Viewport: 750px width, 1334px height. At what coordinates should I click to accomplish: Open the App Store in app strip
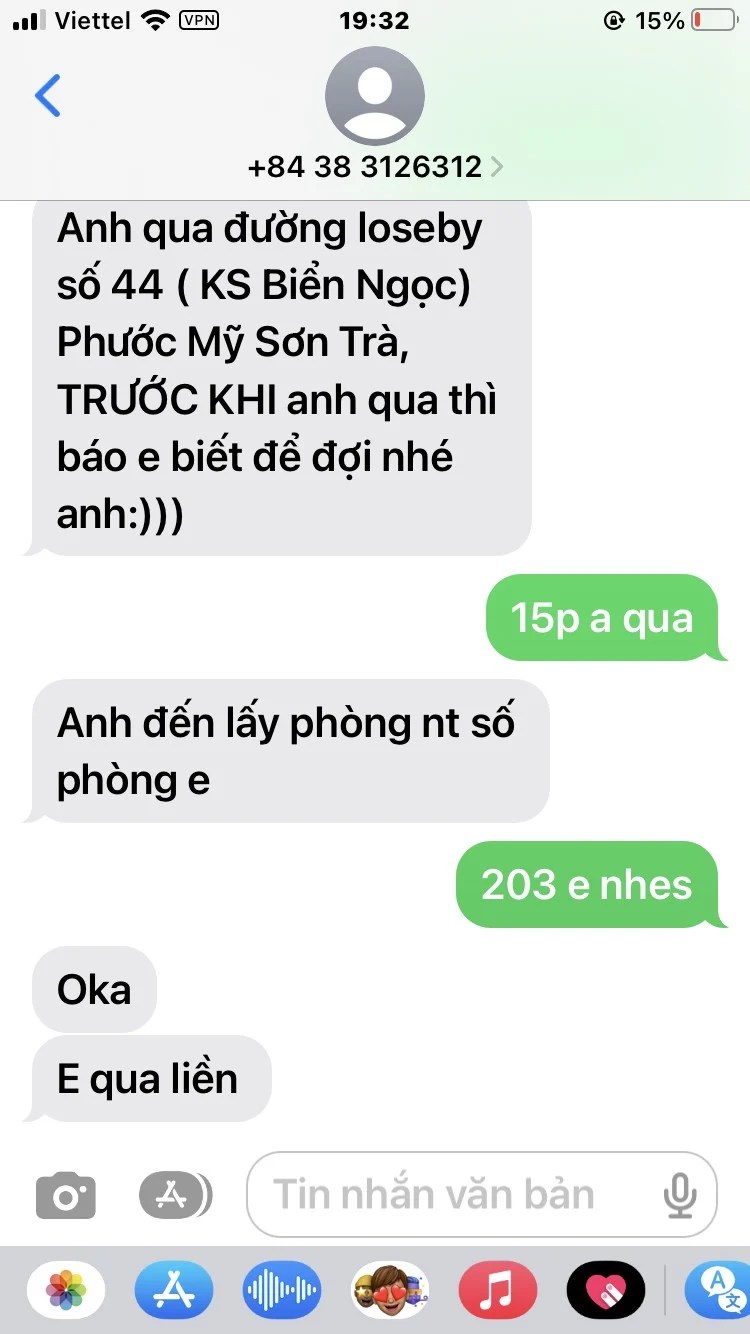(x=174, y=1290)
